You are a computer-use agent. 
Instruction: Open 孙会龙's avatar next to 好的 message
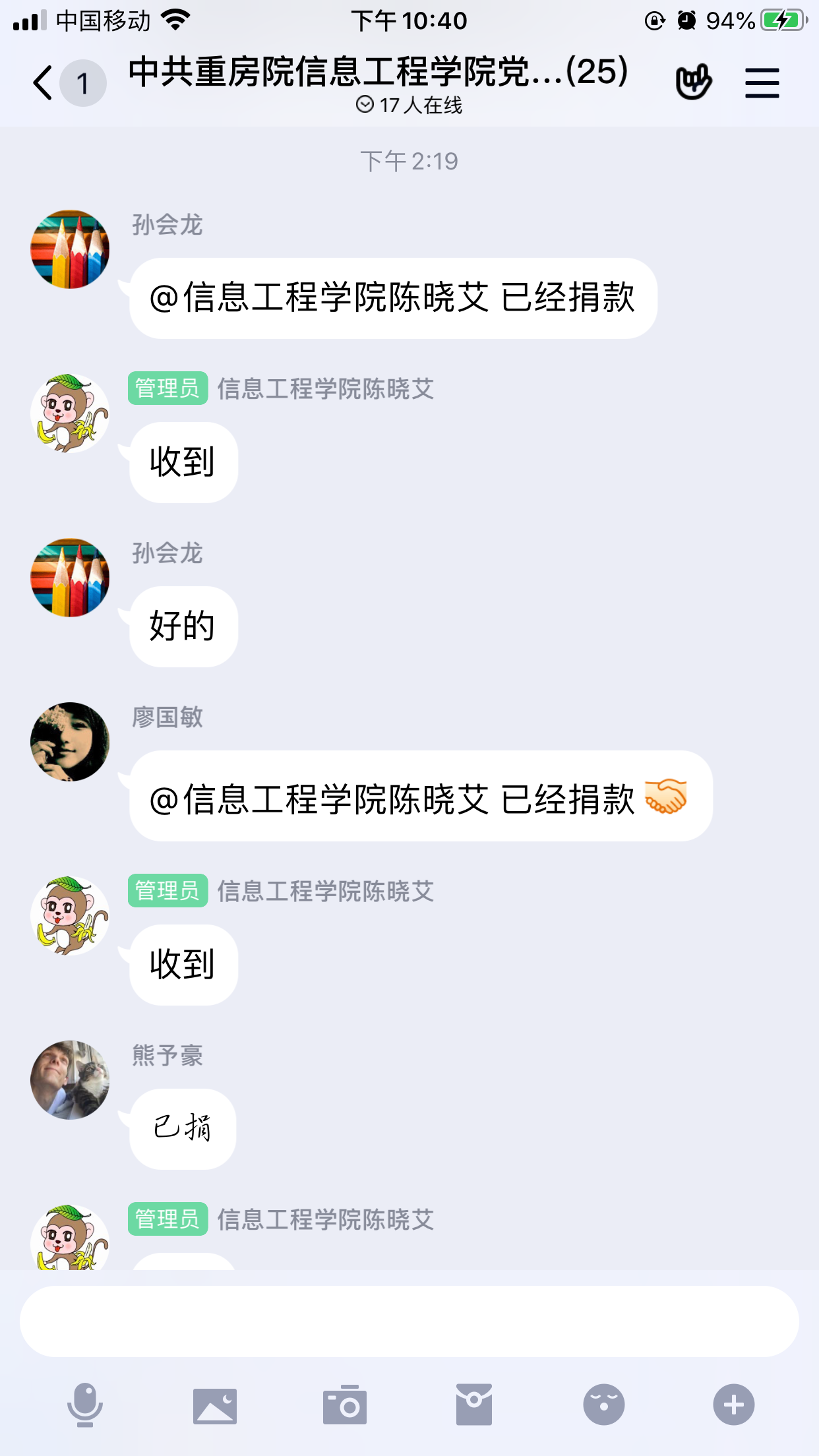click(70, 578)
